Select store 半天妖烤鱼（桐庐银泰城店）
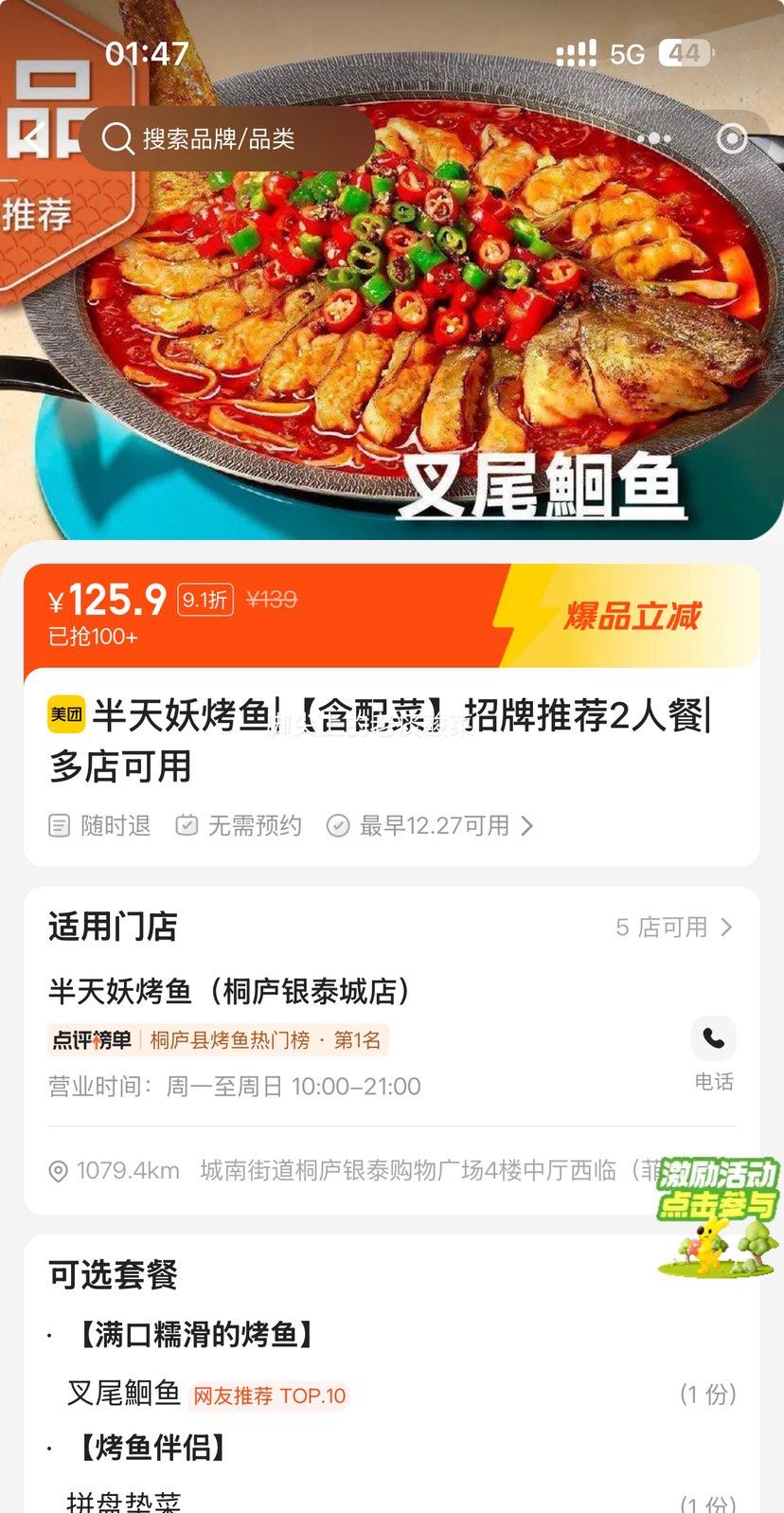This screenshot has height=1513, width=784. [227, 992]
